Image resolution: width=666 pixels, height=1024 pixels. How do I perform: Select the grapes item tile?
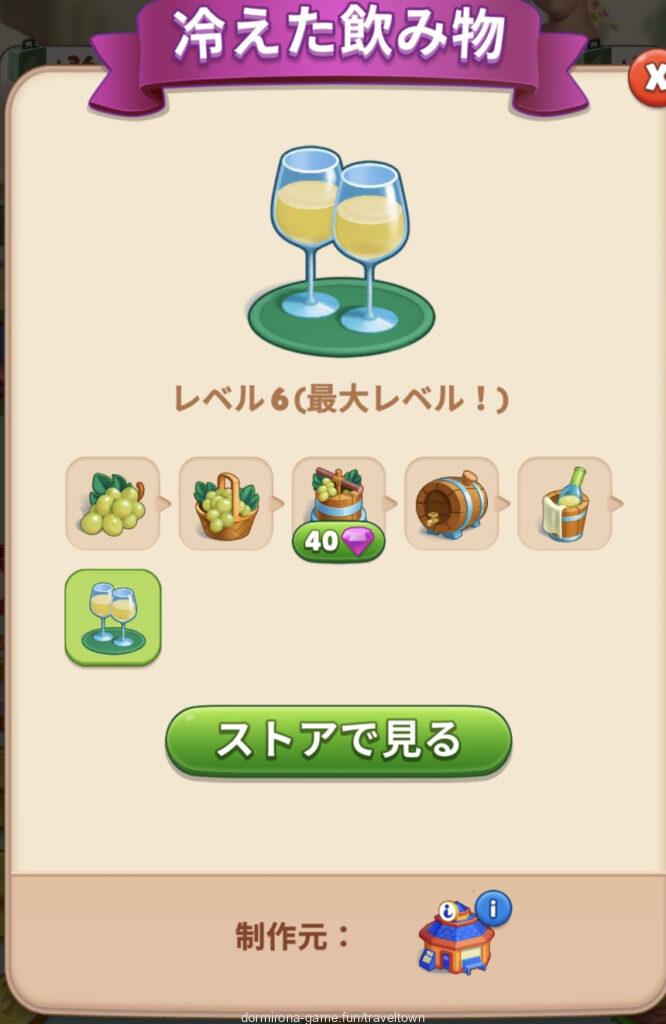[x=113, y=503]
